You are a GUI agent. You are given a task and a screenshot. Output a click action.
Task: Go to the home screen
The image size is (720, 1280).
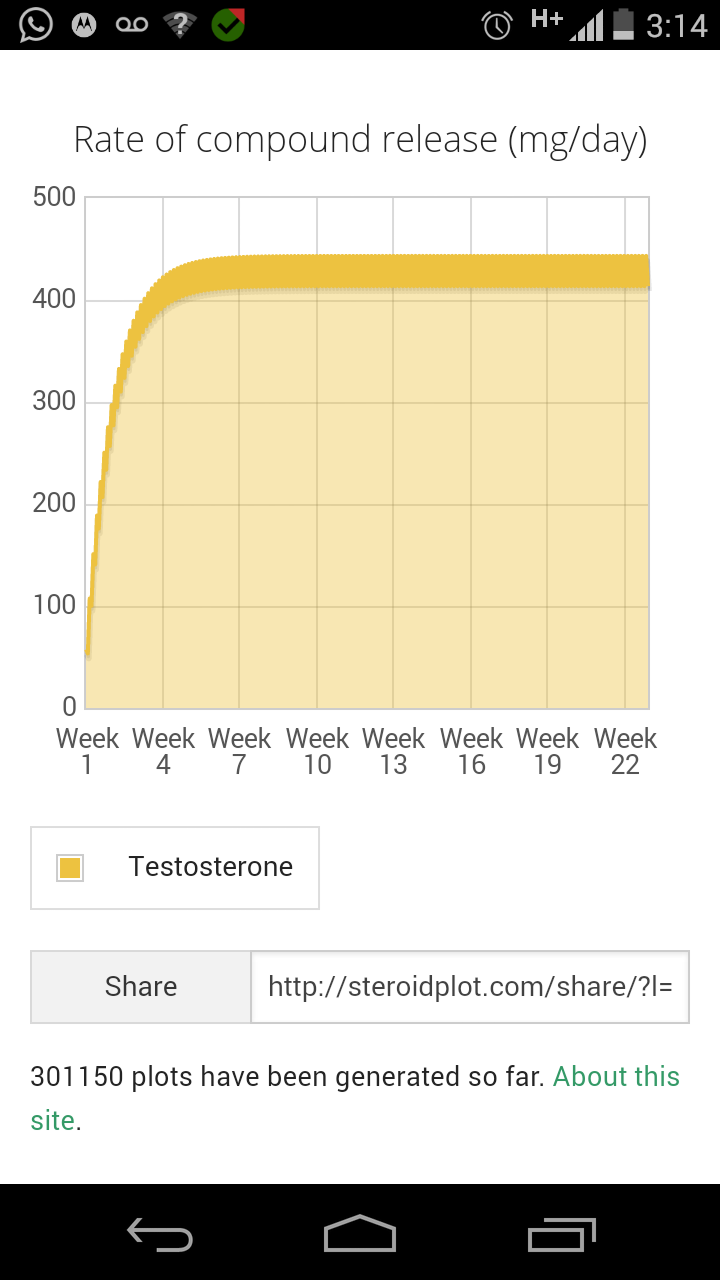pos(360,1234)
